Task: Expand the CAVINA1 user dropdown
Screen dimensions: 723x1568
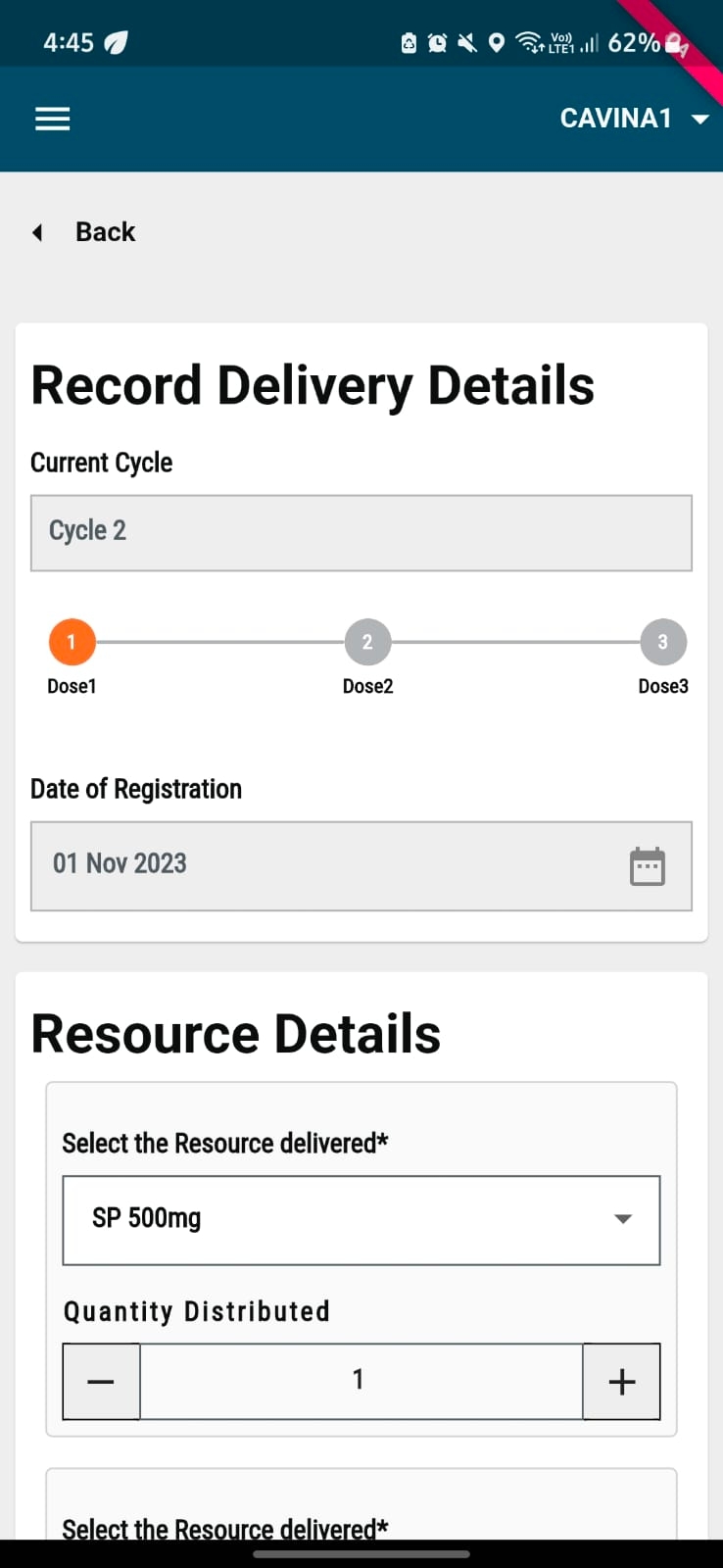Action: click(x=633, y=119)
